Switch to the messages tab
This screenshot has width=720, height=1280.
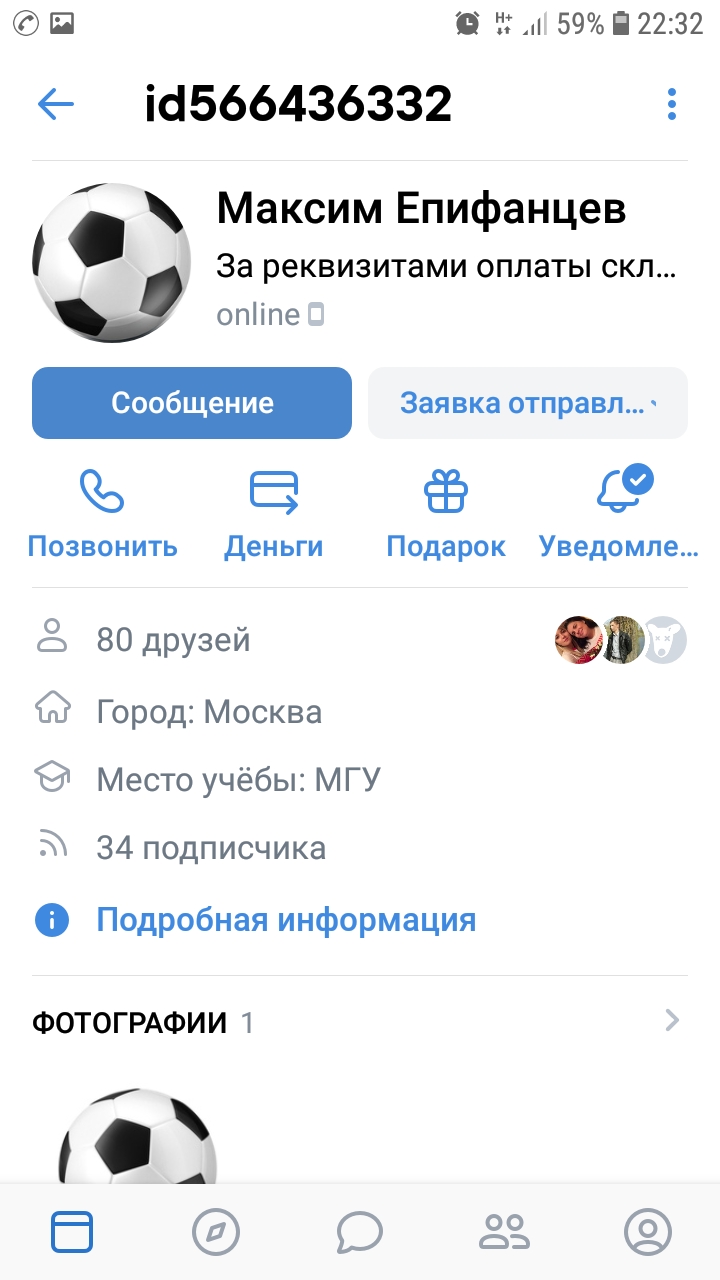coord(359,1232)
